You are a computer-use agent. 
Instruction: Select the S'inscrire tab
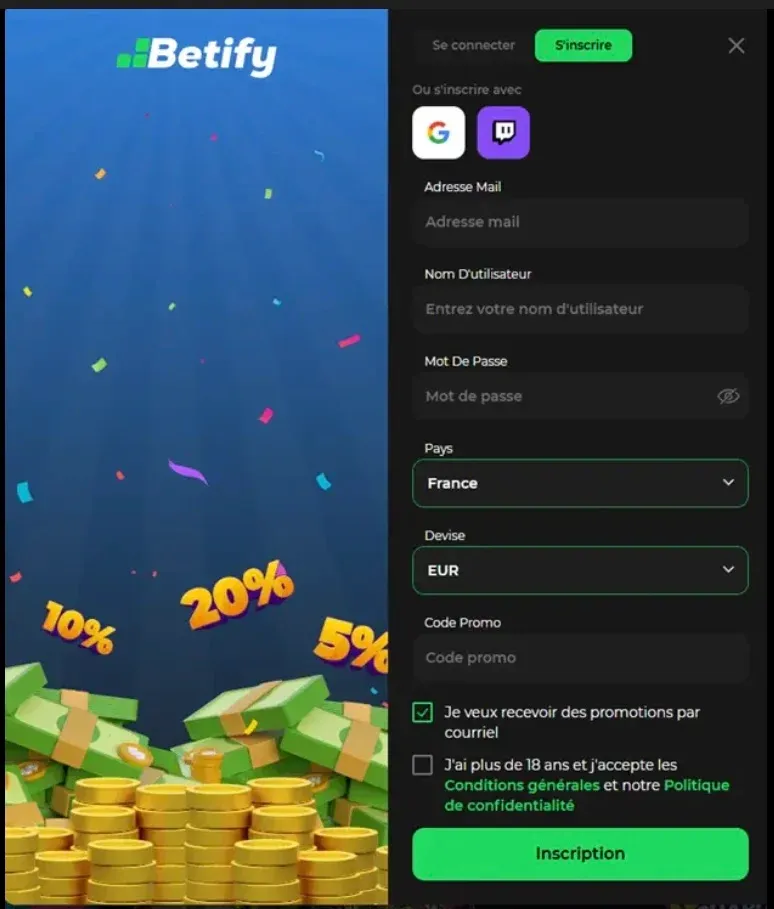pyautogui.click(x=583, y=45)
